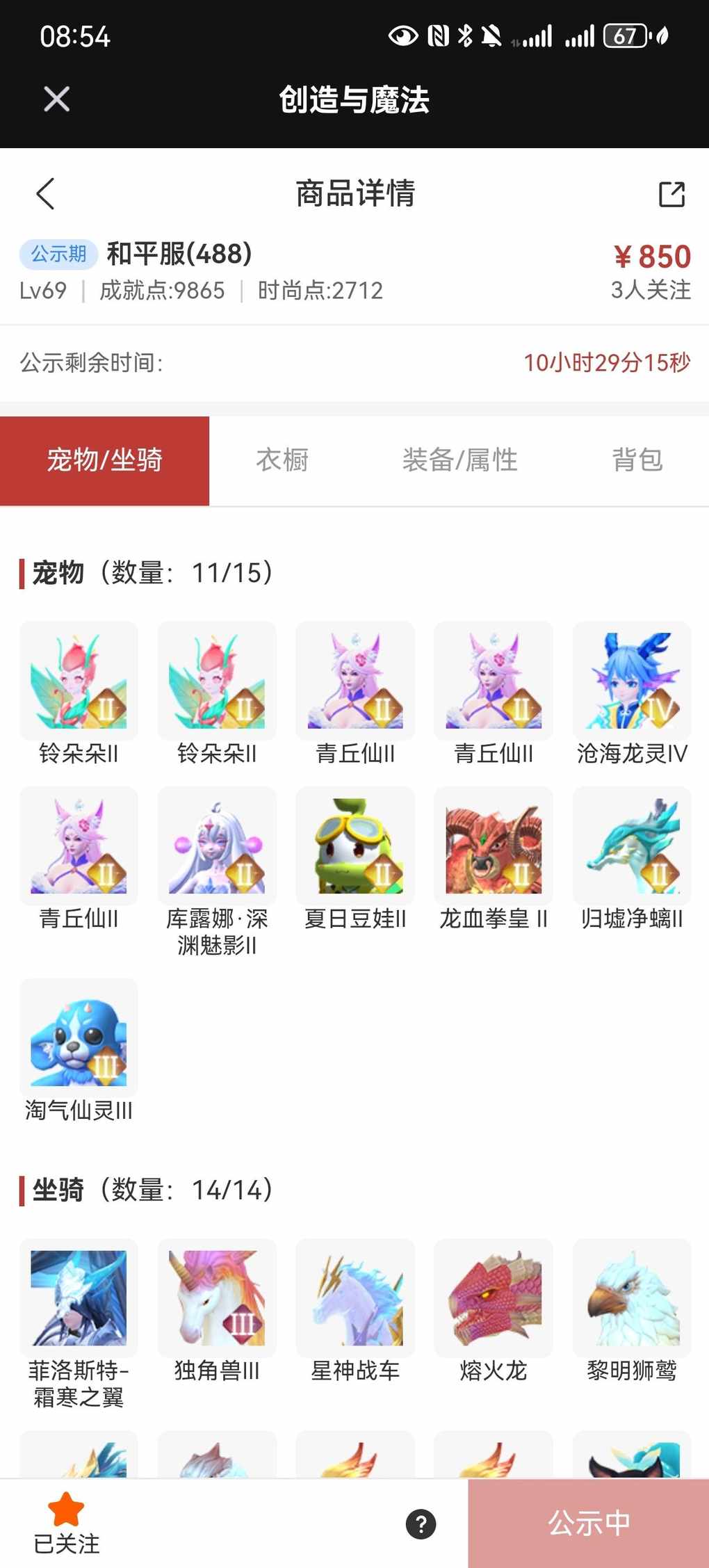Open the 背包 tab

[637, 460]
